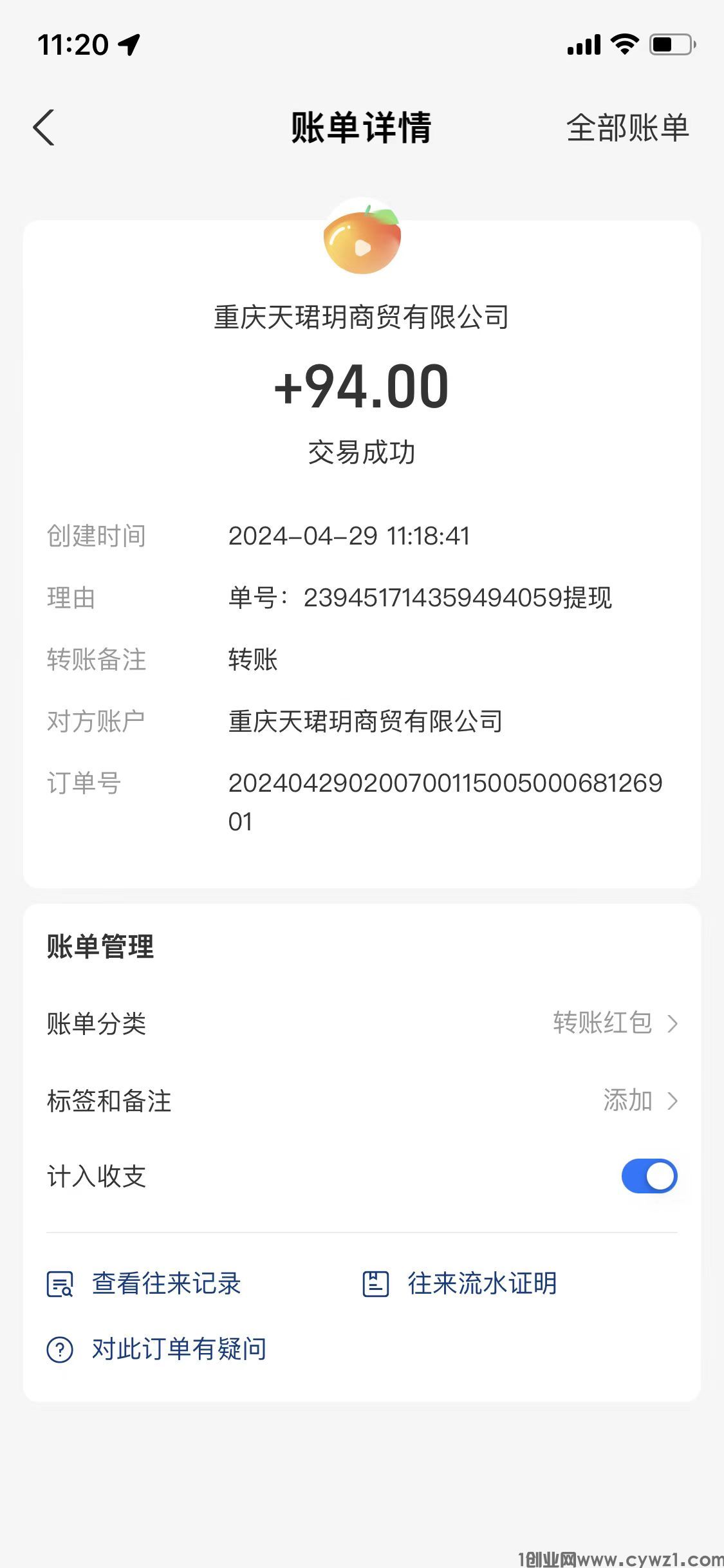Add a tag via 标签和备注 row
The height and width of the screenshot is (1568, 724).
pyautogui.click(x=362, y=1101)
